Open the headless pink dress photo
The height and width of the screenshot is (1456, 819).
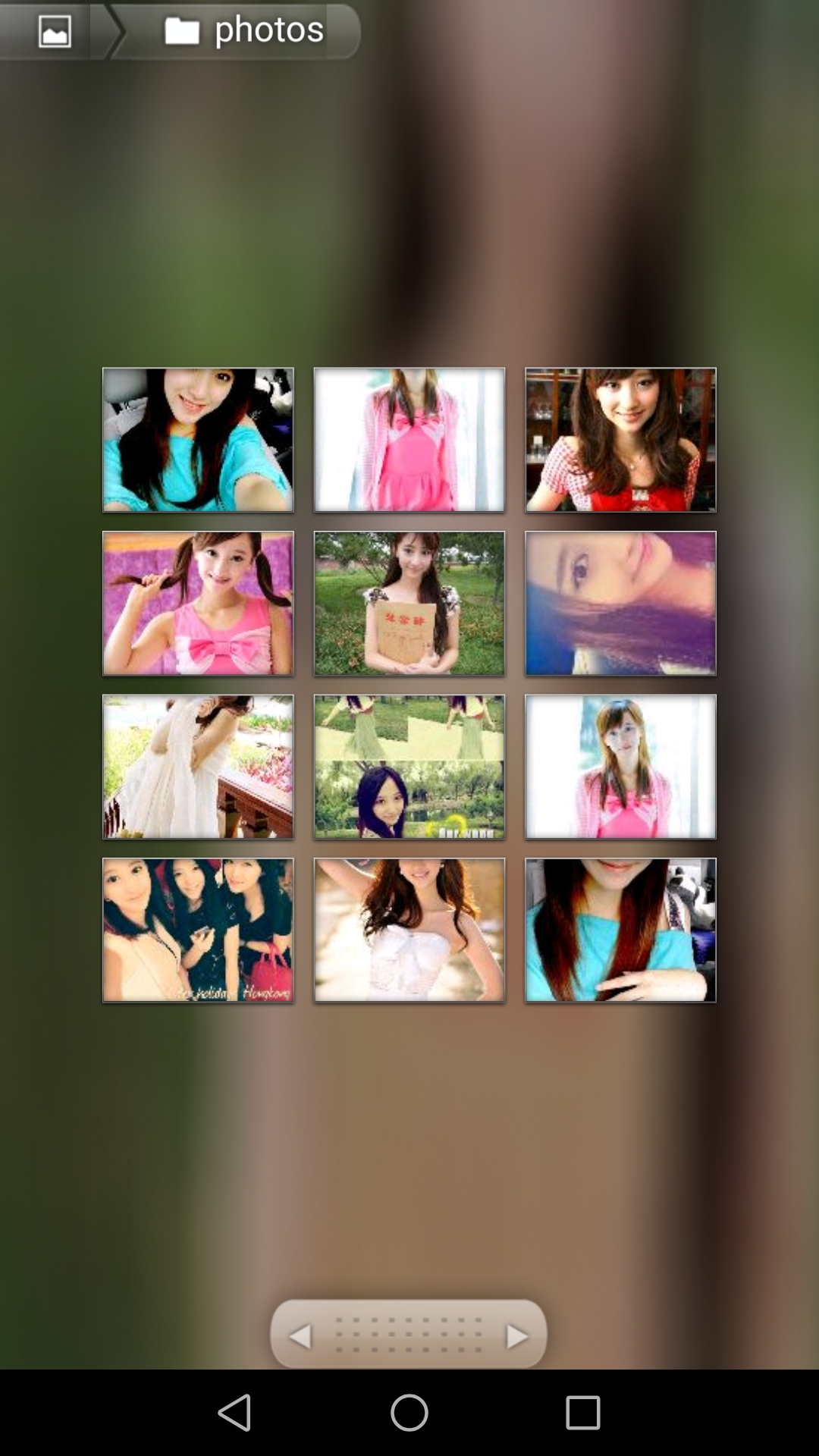[409, 440]
